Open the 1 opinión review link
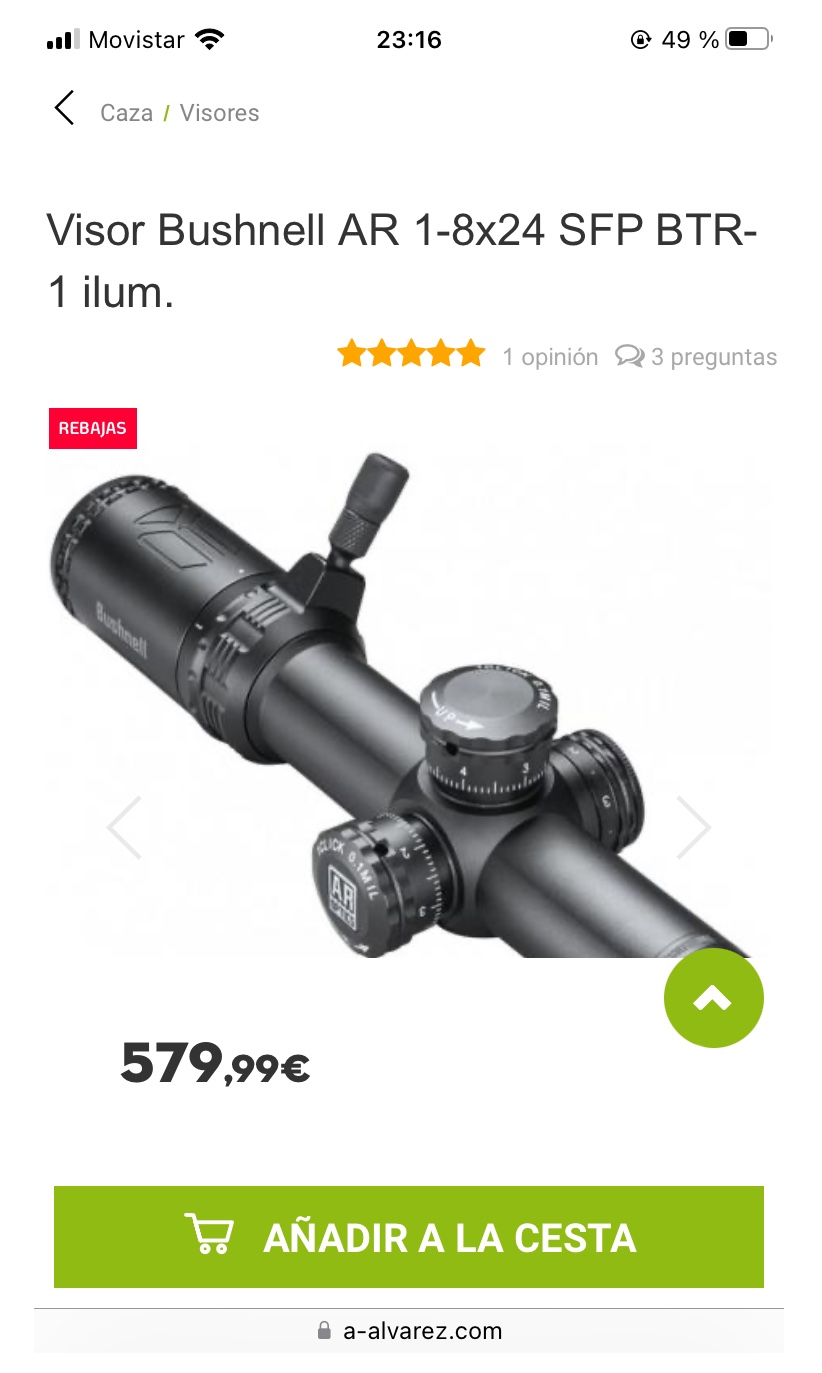 pyautogui.click(x=549, y=357)
